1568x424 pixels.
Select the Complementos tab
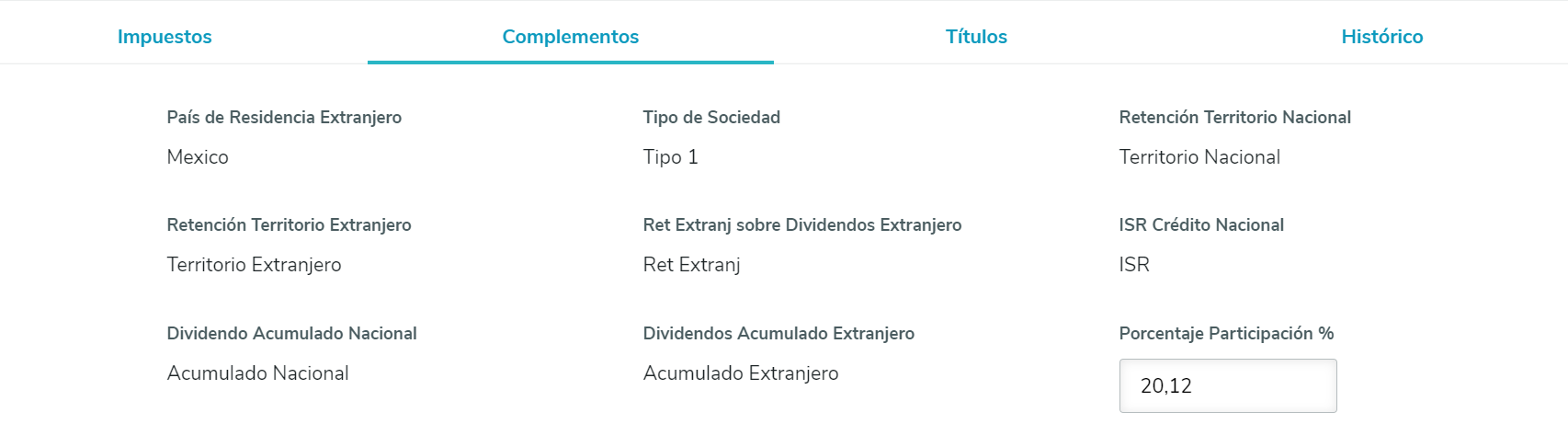tap(570, 37)
